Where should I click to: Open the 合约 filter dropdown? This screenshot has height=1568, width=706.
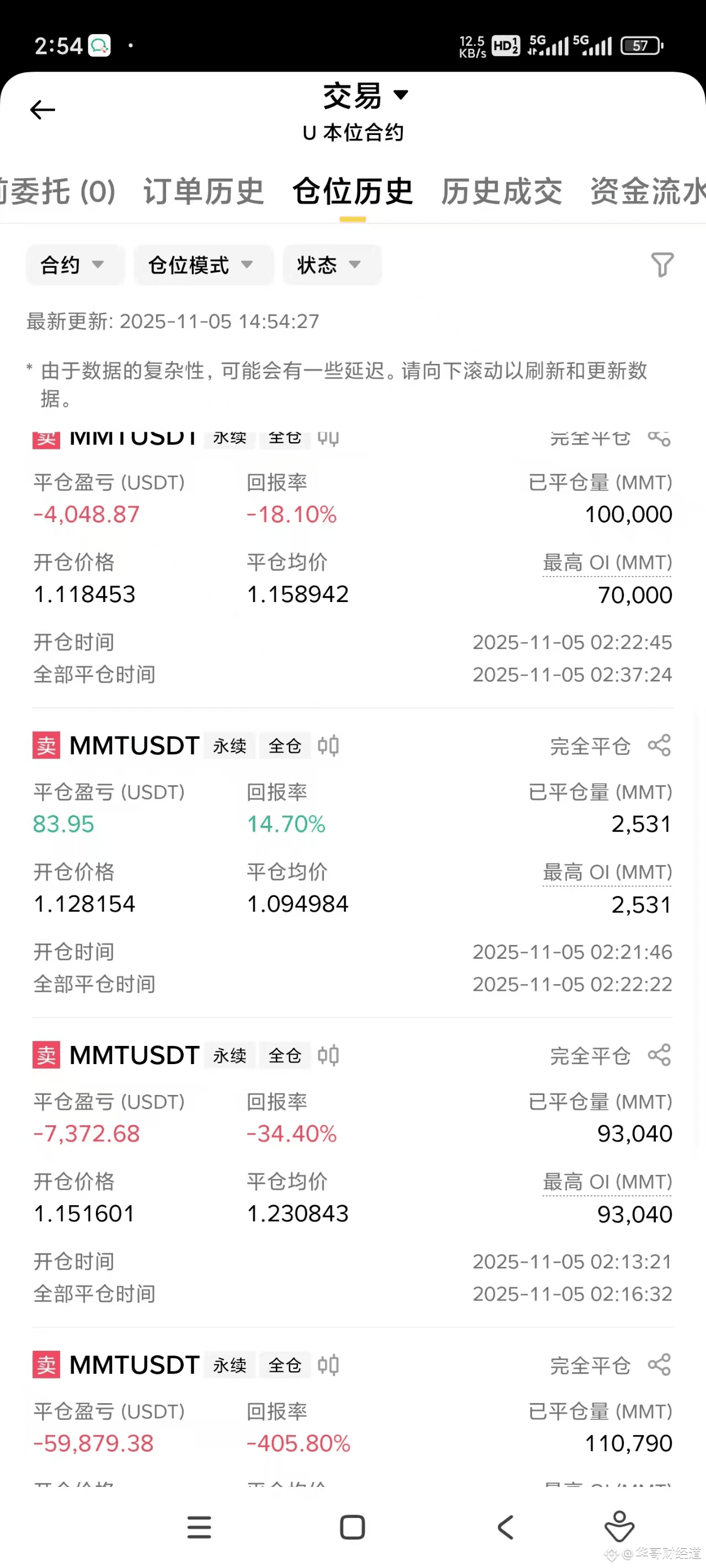[73, 265]
